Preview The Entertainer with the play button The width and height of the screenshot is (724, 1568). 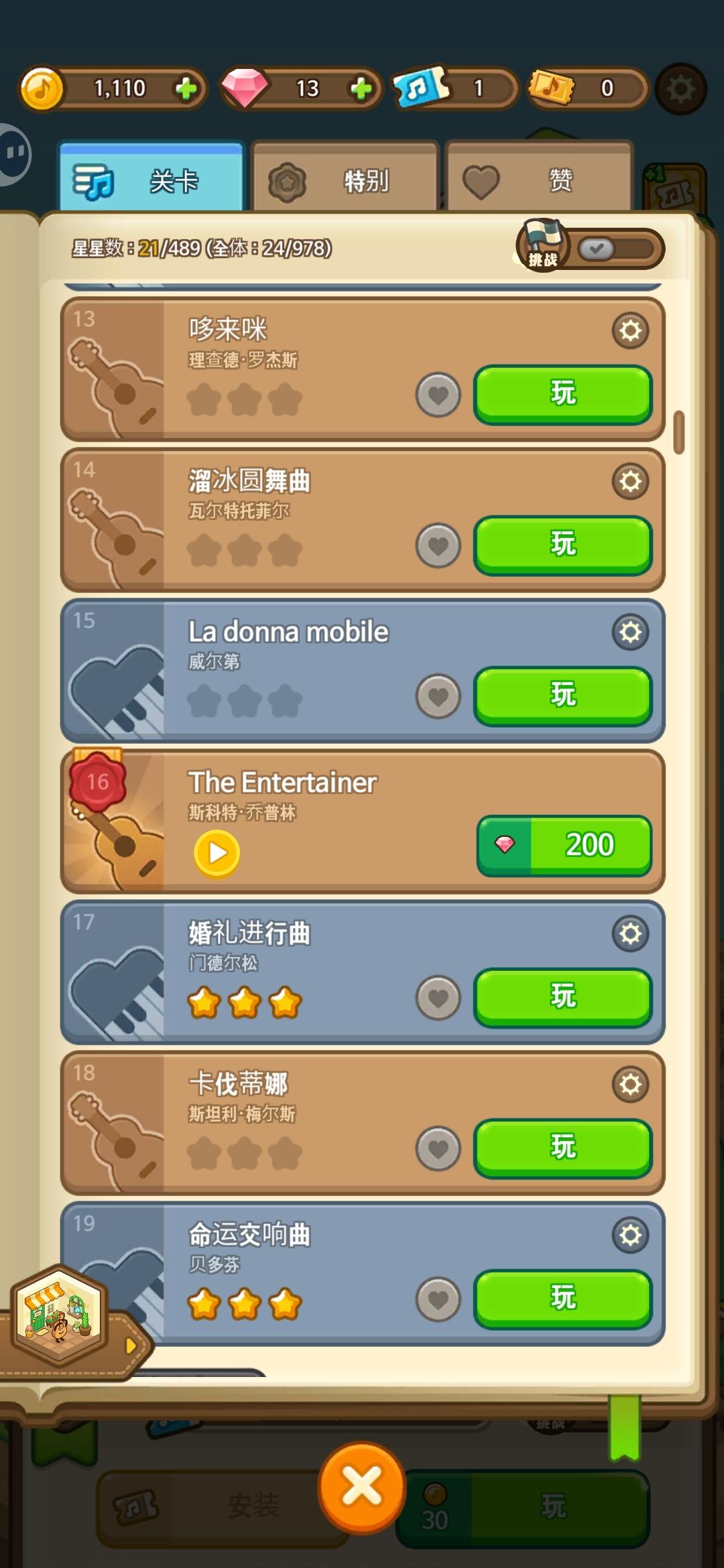(x=217, y=852)
